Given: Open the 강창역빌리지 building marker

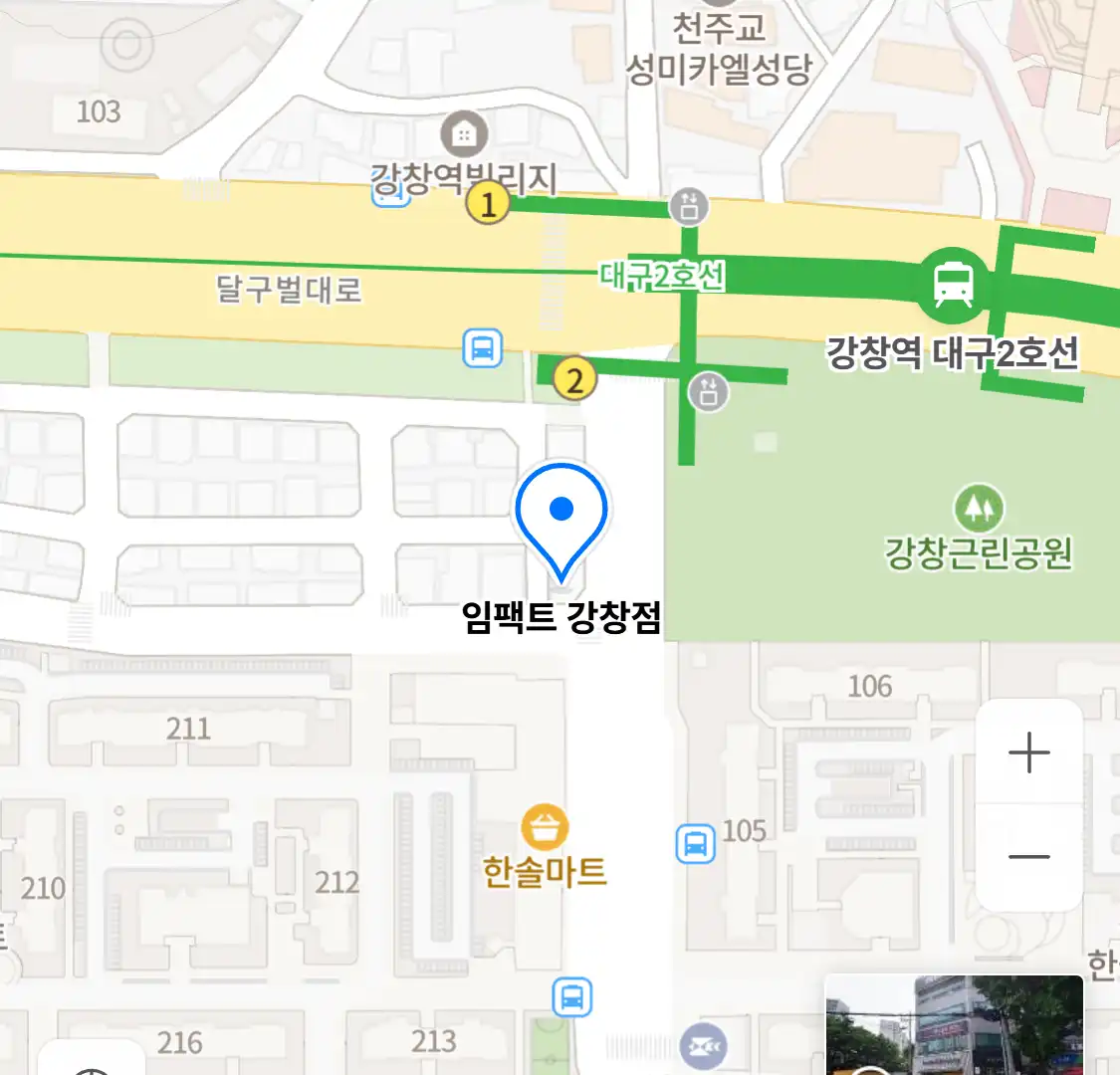Looking at the screenshot, I should coord(463,134).
